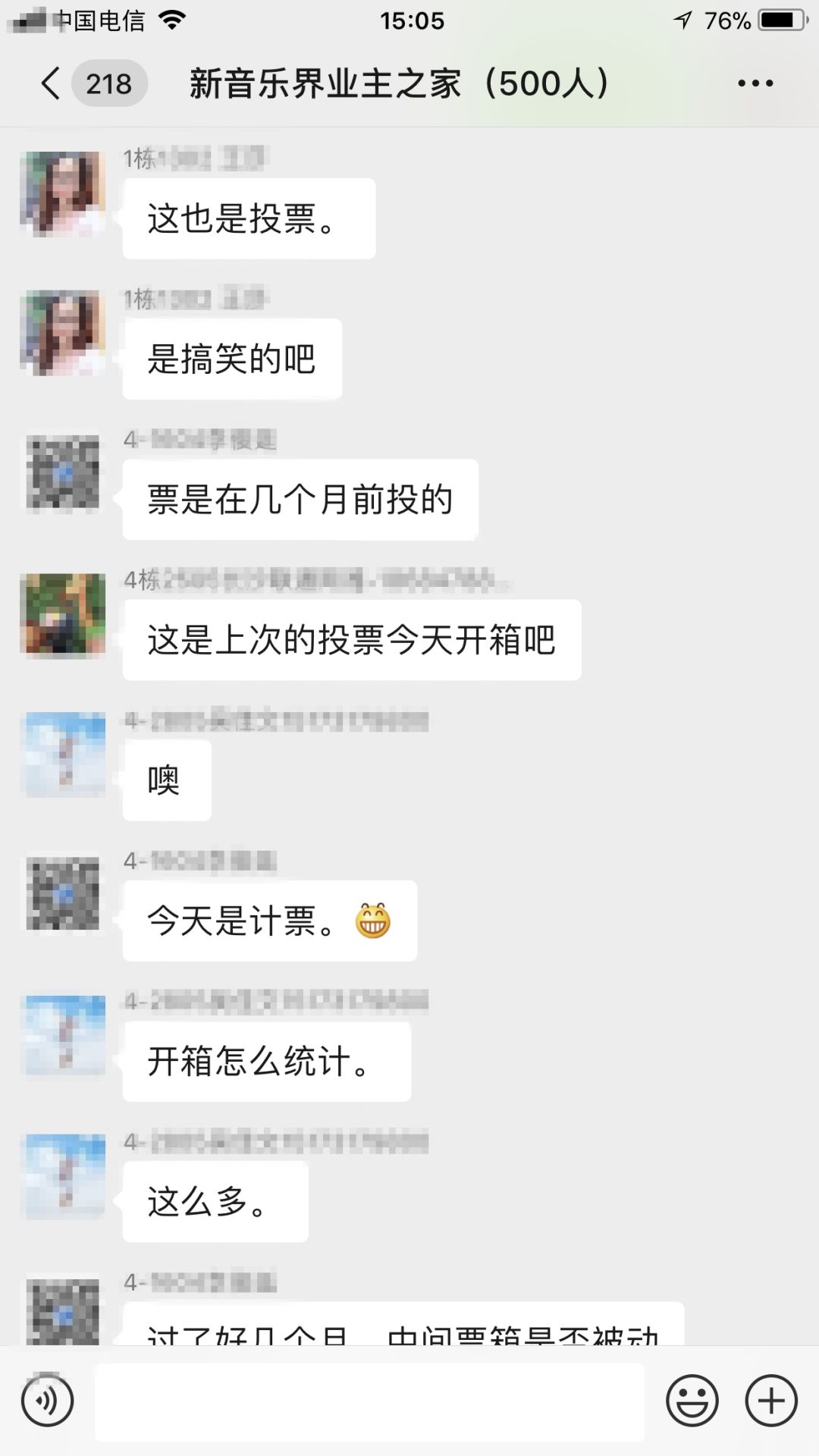Open avatar beside 票是在几个月前投的
The image size is (819, 1456).
(63, 473)
